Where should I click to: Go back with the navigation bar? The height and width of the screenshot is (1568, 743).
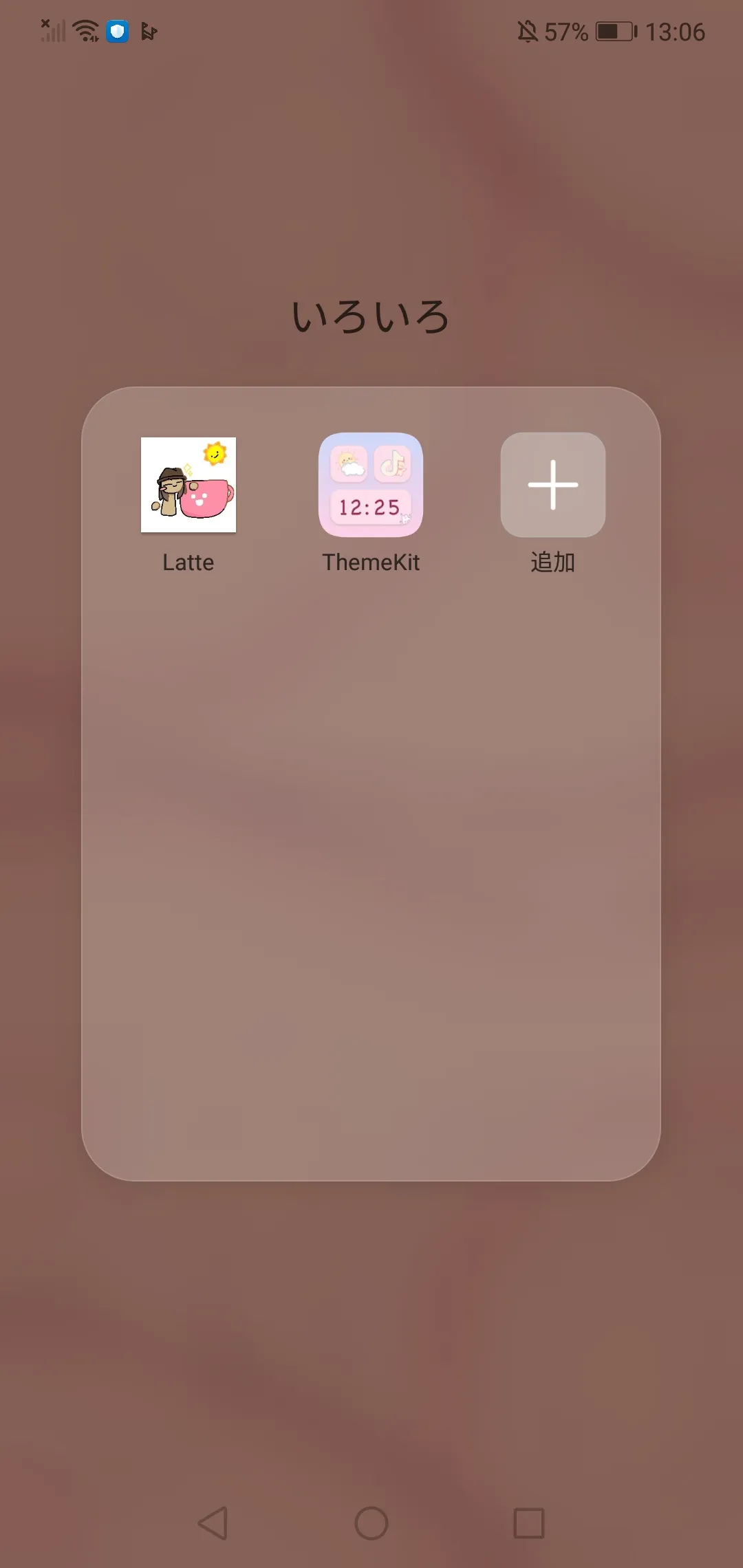coord(213,1523)
